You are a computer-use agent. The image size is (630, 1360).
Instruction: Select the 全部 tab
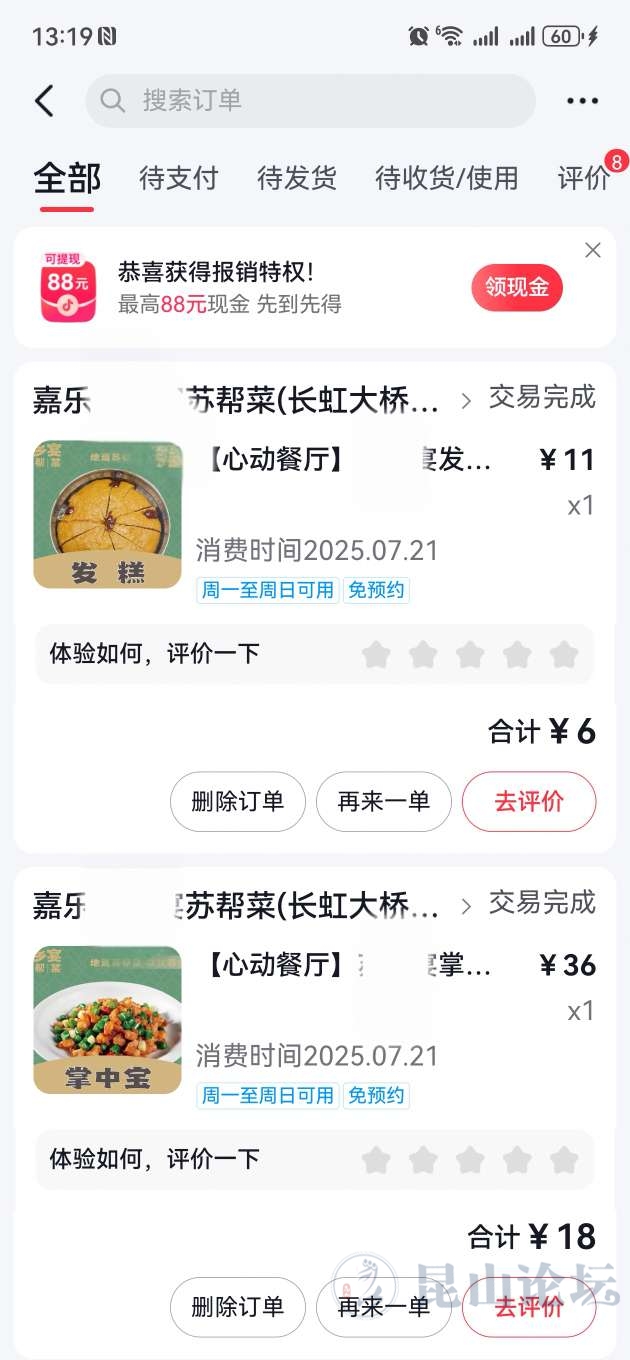tap(67, 179)
